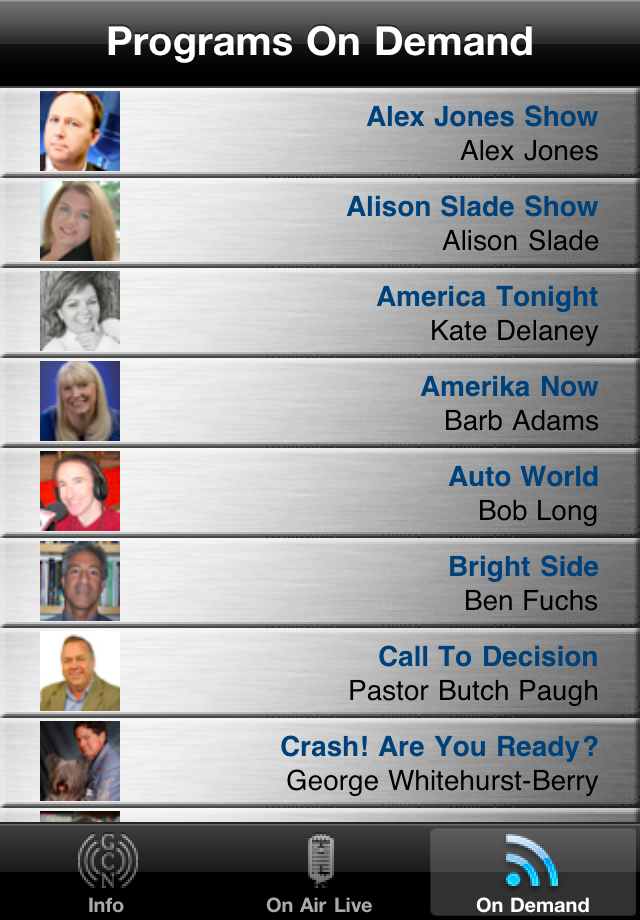
Task: View the Bright Side program
Action: coord(320,582)
